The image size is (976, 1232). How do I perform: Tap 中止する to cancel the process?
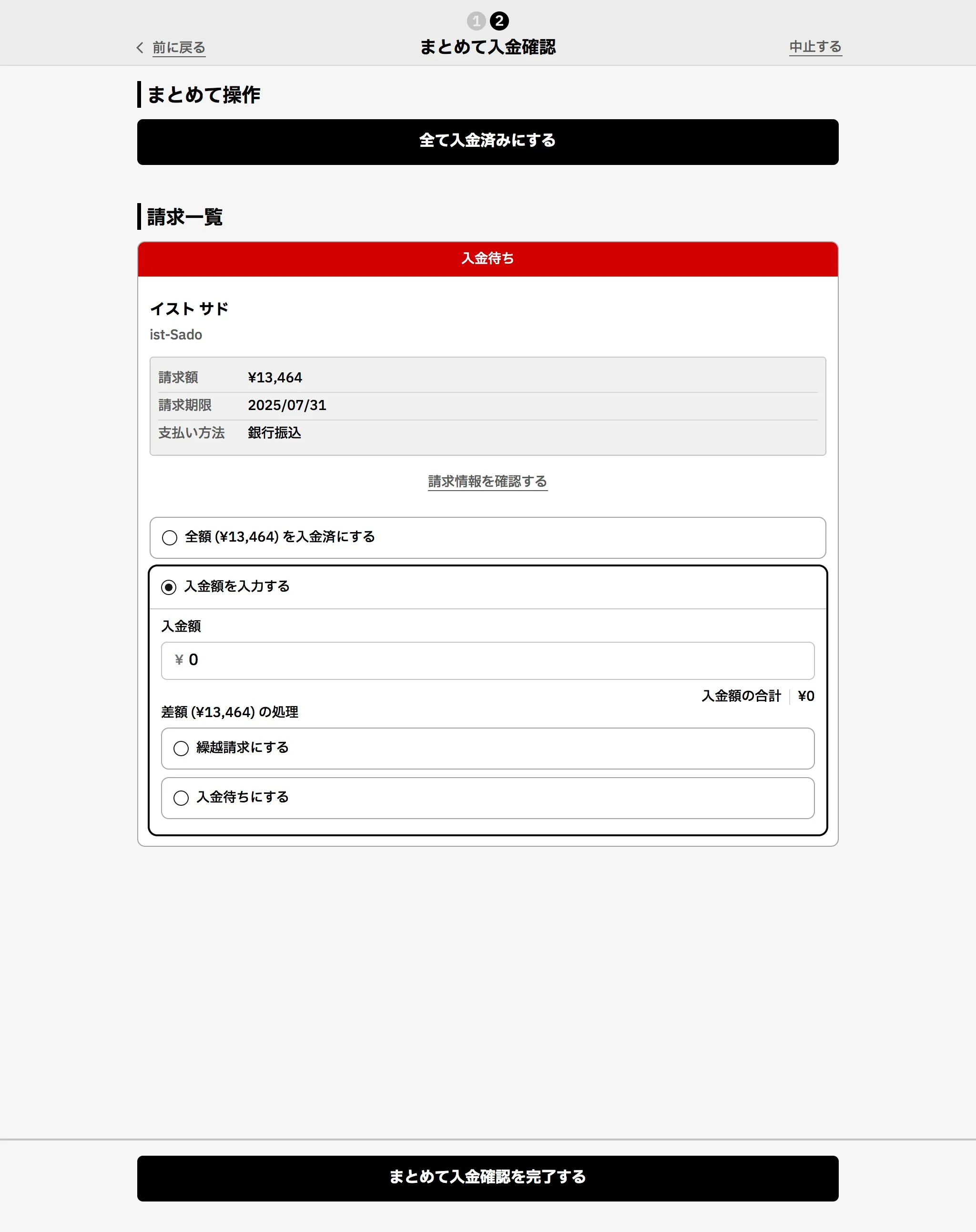click(815, 47)
